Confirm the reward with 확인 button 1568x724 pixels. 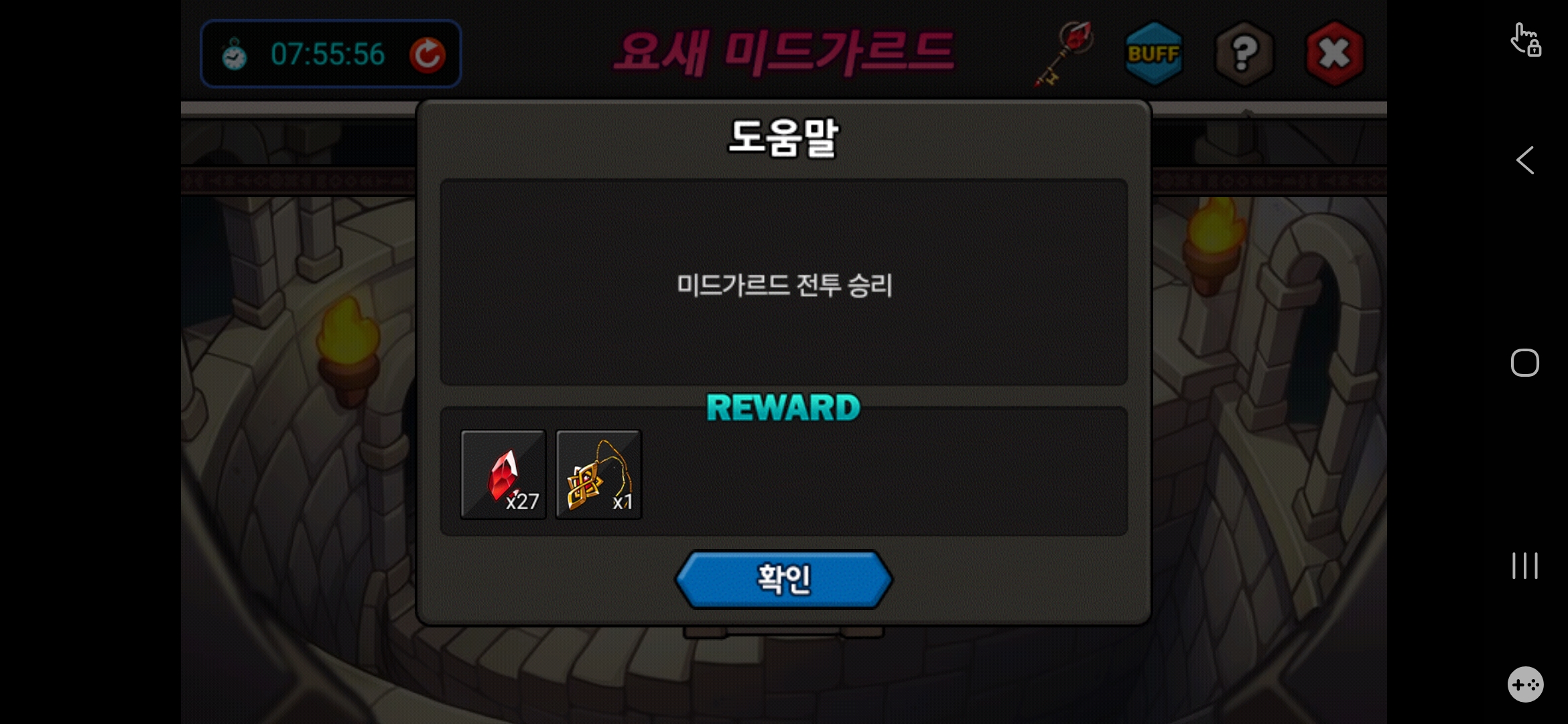783,579
